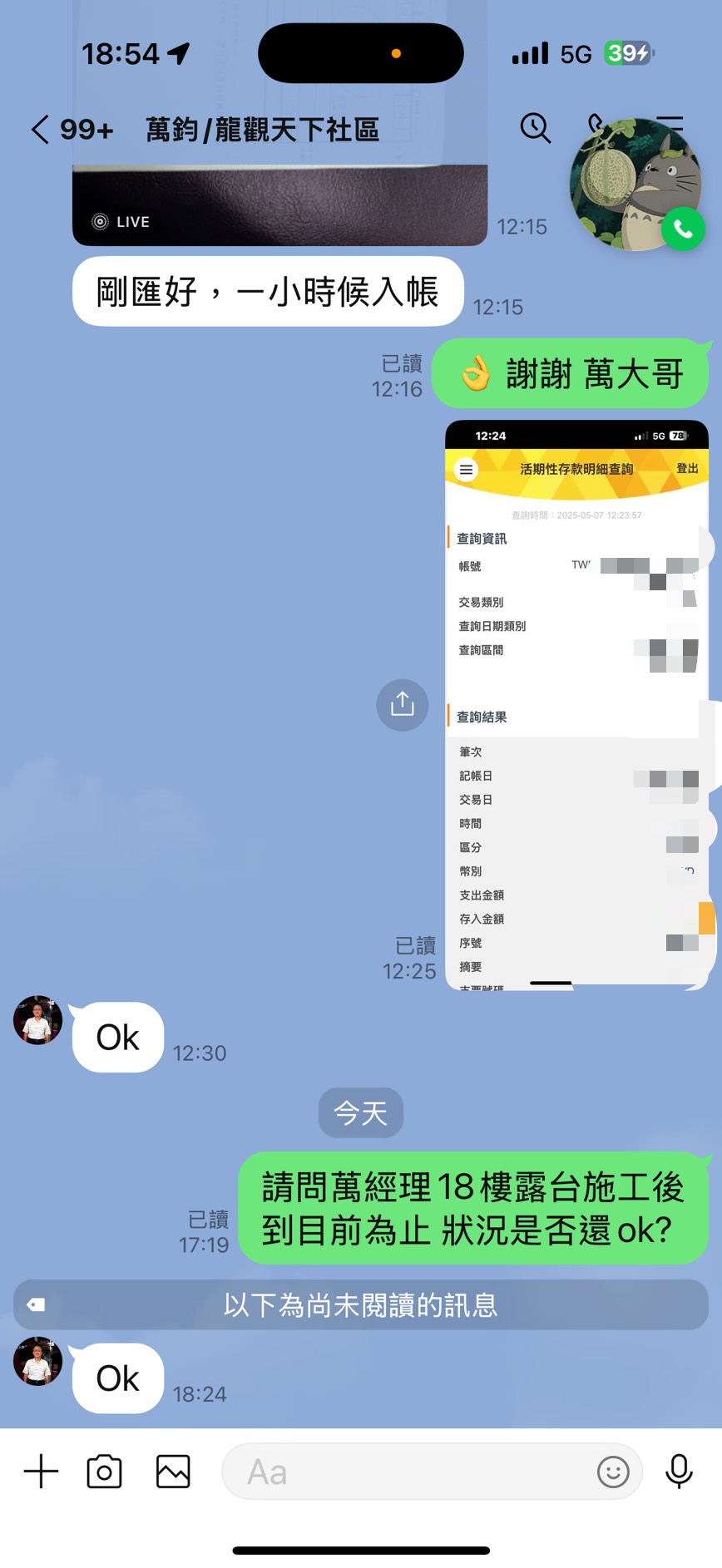The height and width of the screenshot is (1568, 722).
Task: Open the camera to take a photo
Action: click(105, 1471)
